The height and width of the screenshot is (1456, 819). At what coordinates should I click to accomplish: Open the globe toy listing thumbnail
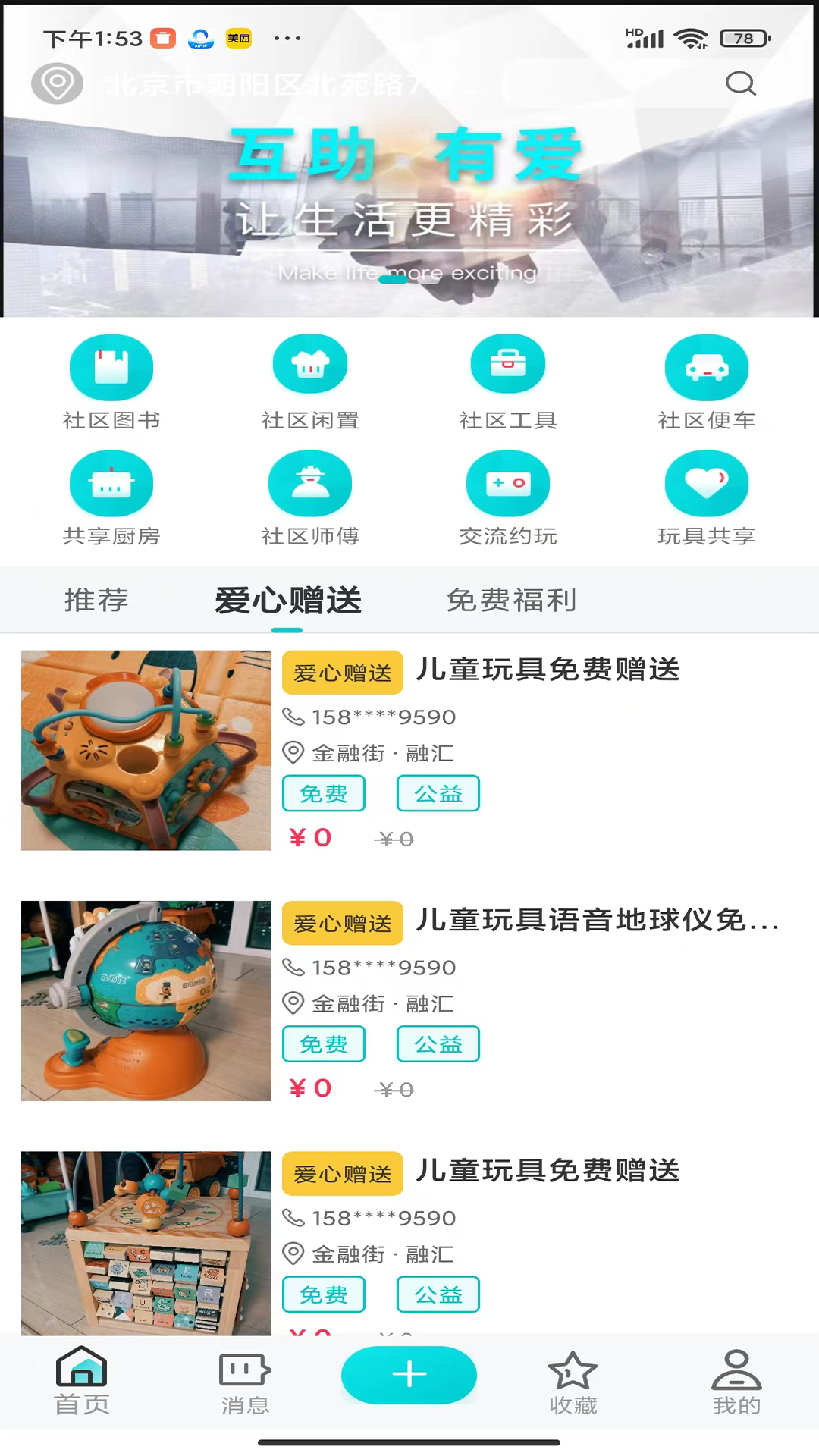[146, 1001]
